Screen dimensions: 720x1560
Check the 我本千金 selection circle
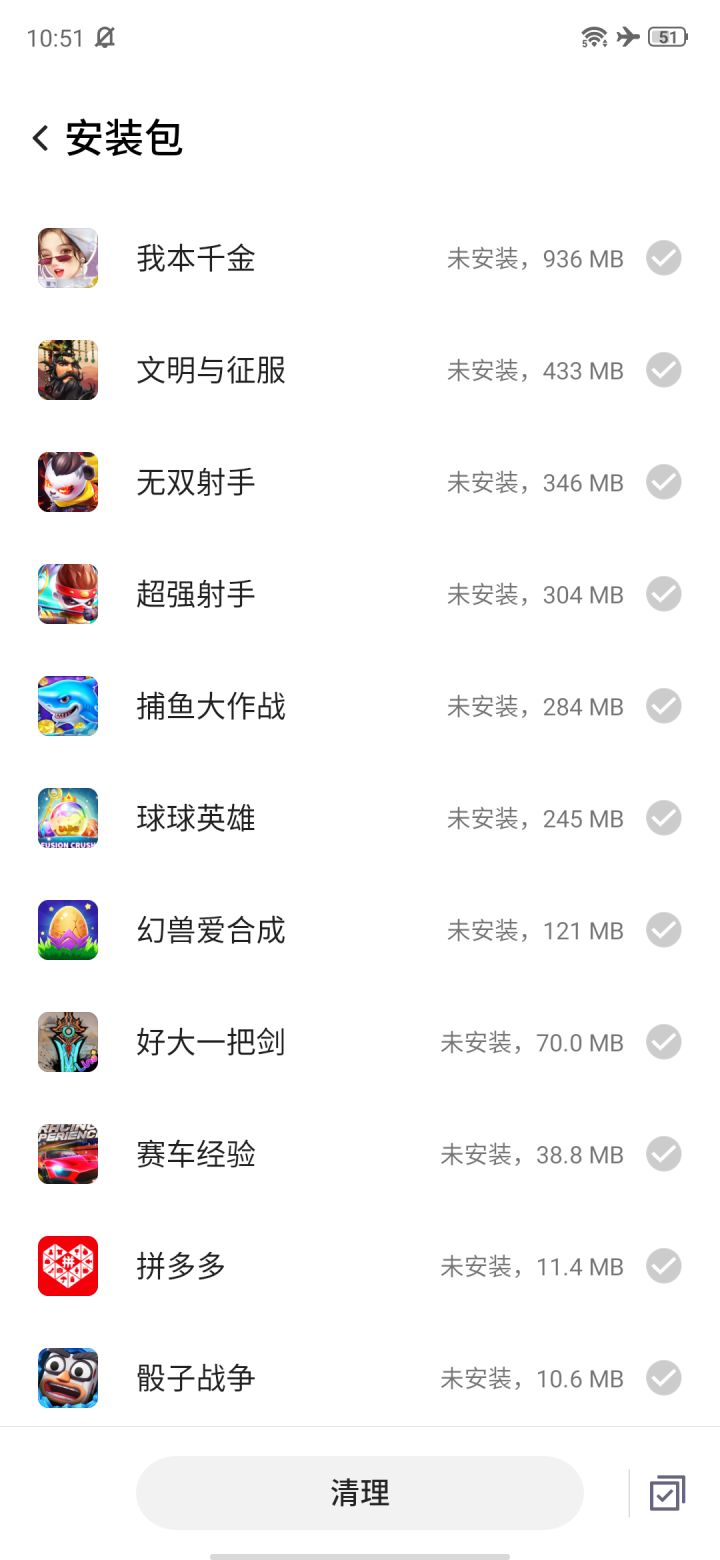pyautogui.click(x=663, y=258)
